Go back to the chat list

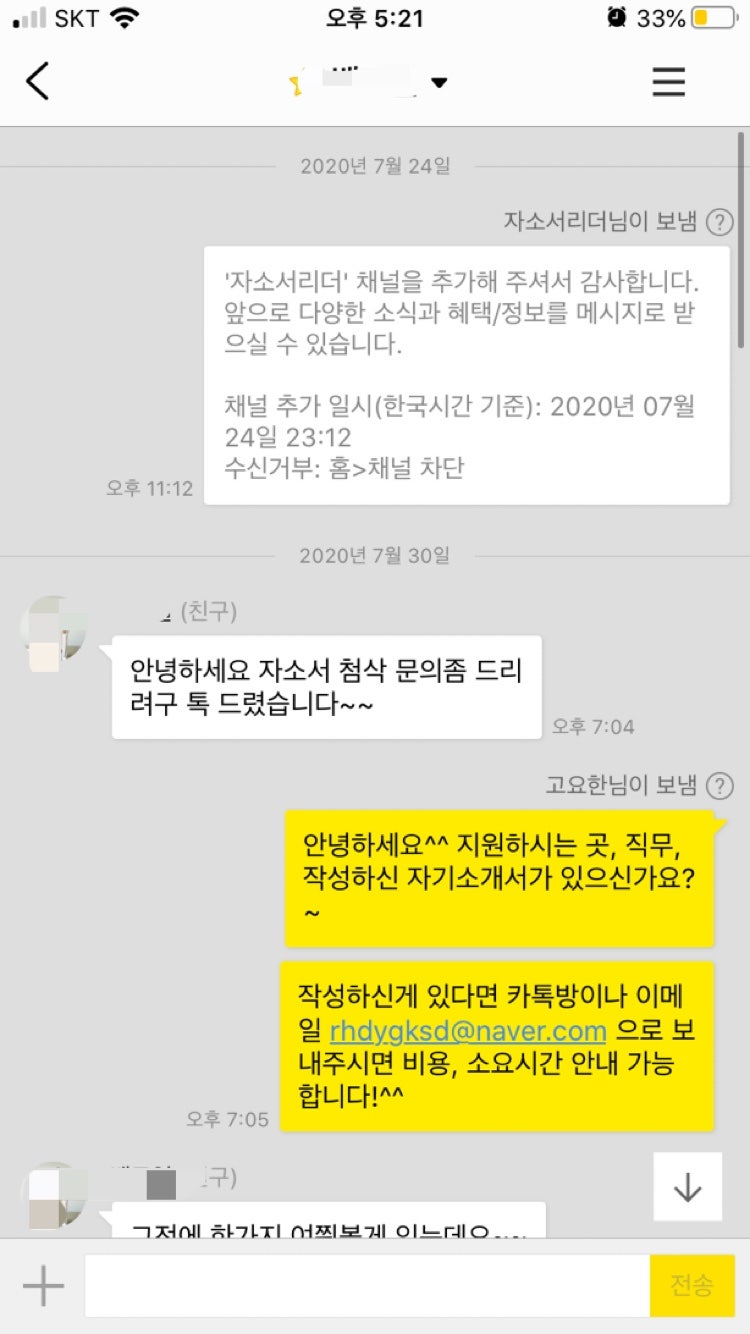coord(37,81)
